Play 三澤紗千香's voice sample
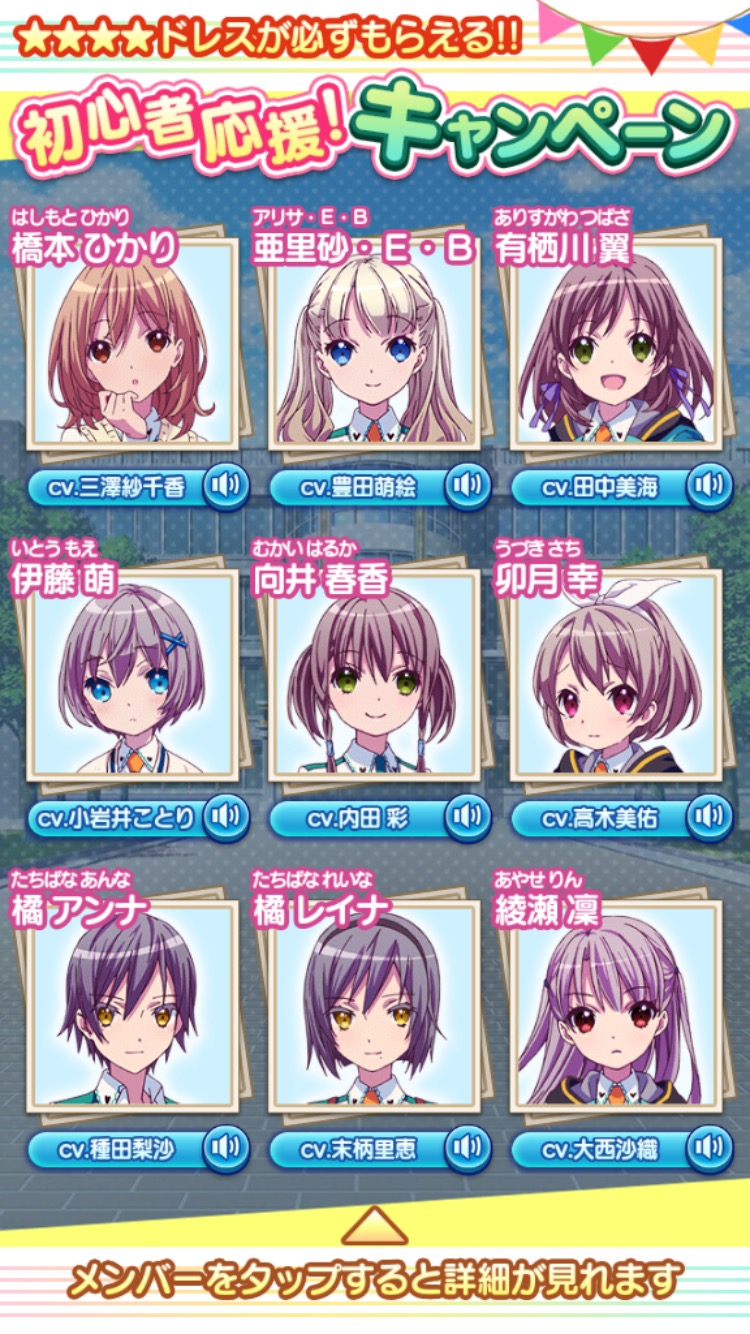Image resolution: width=750 pixels, height=1334 pixels. (x=226, y=487)
